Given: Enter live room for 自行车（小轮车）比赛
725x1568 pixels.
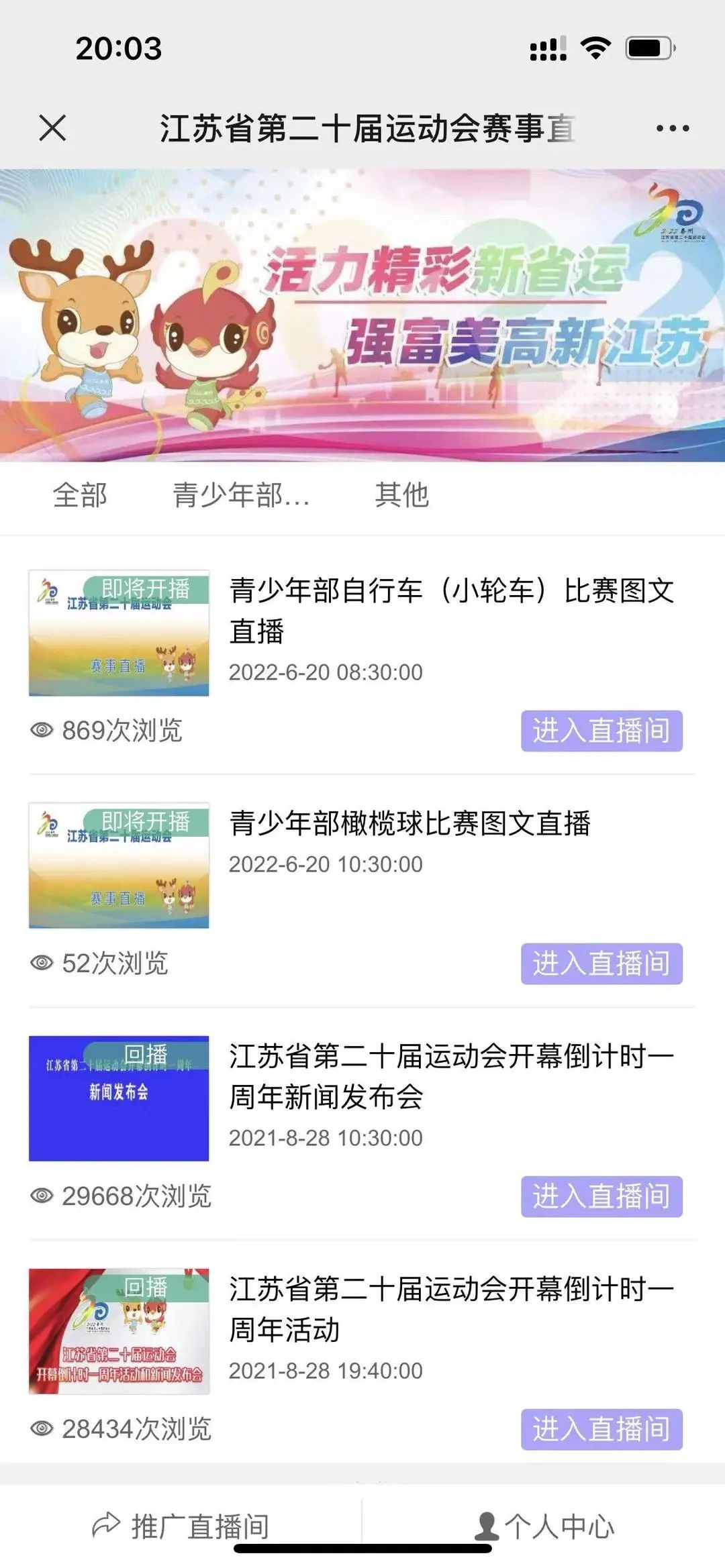Looking at the screenshot, I should coord(601,731).
